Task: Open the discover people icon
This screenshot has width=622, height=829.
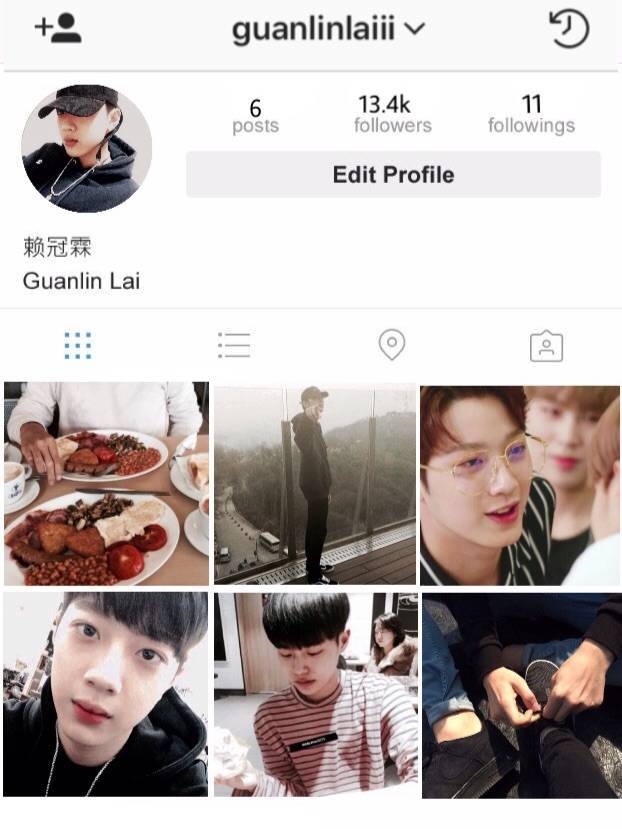Action: click(57, 28)
